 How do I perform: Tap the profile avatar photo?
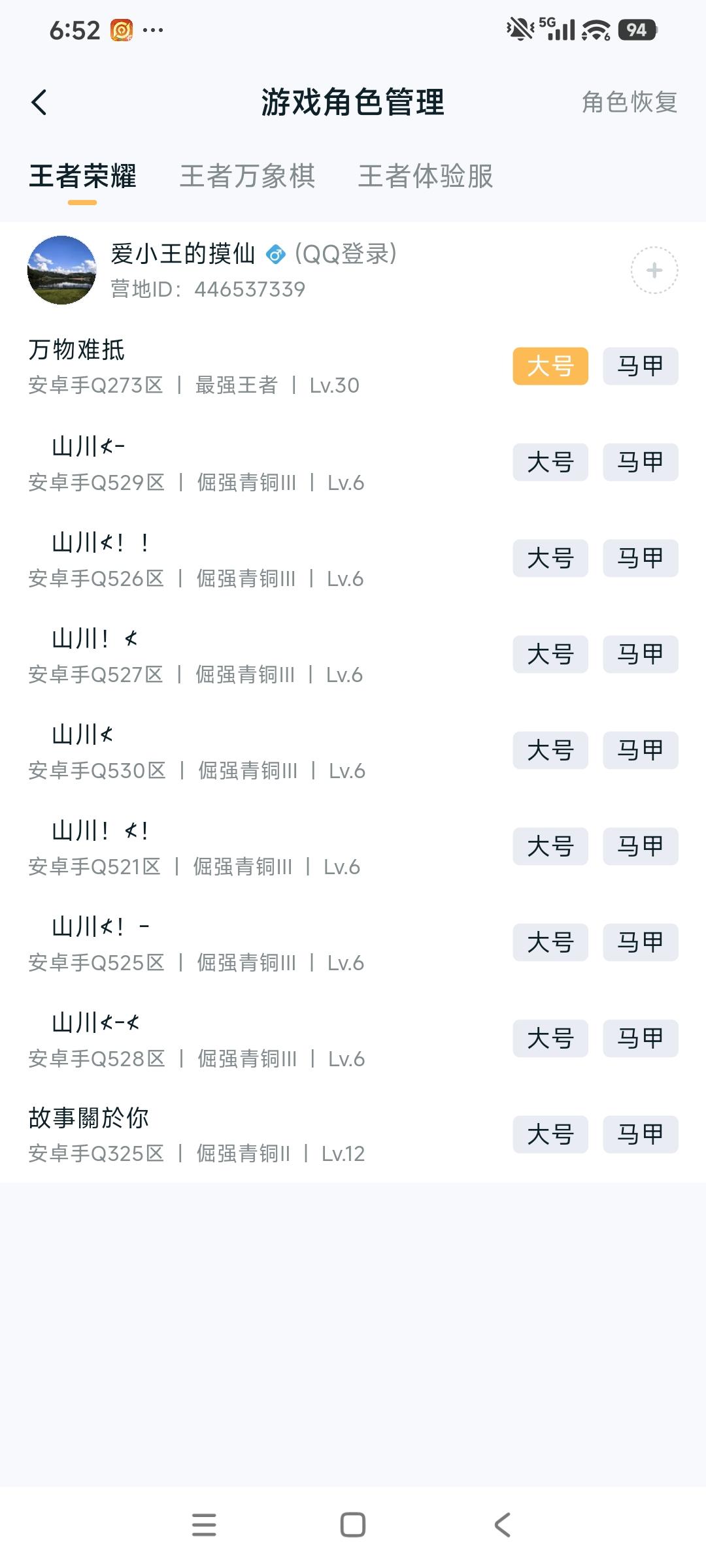61,270
